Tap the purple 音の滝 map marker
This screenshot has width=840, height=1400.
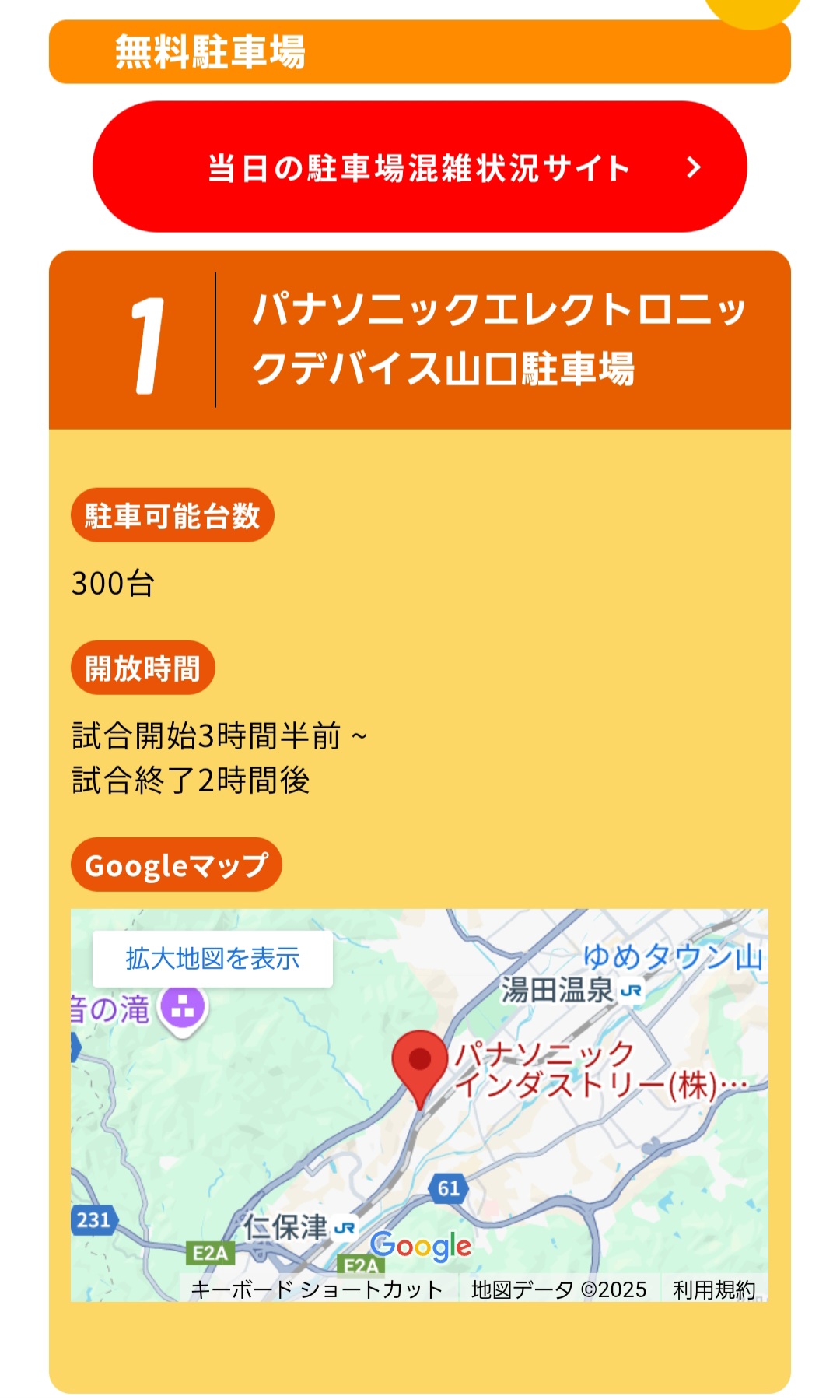coord(182,1009)
